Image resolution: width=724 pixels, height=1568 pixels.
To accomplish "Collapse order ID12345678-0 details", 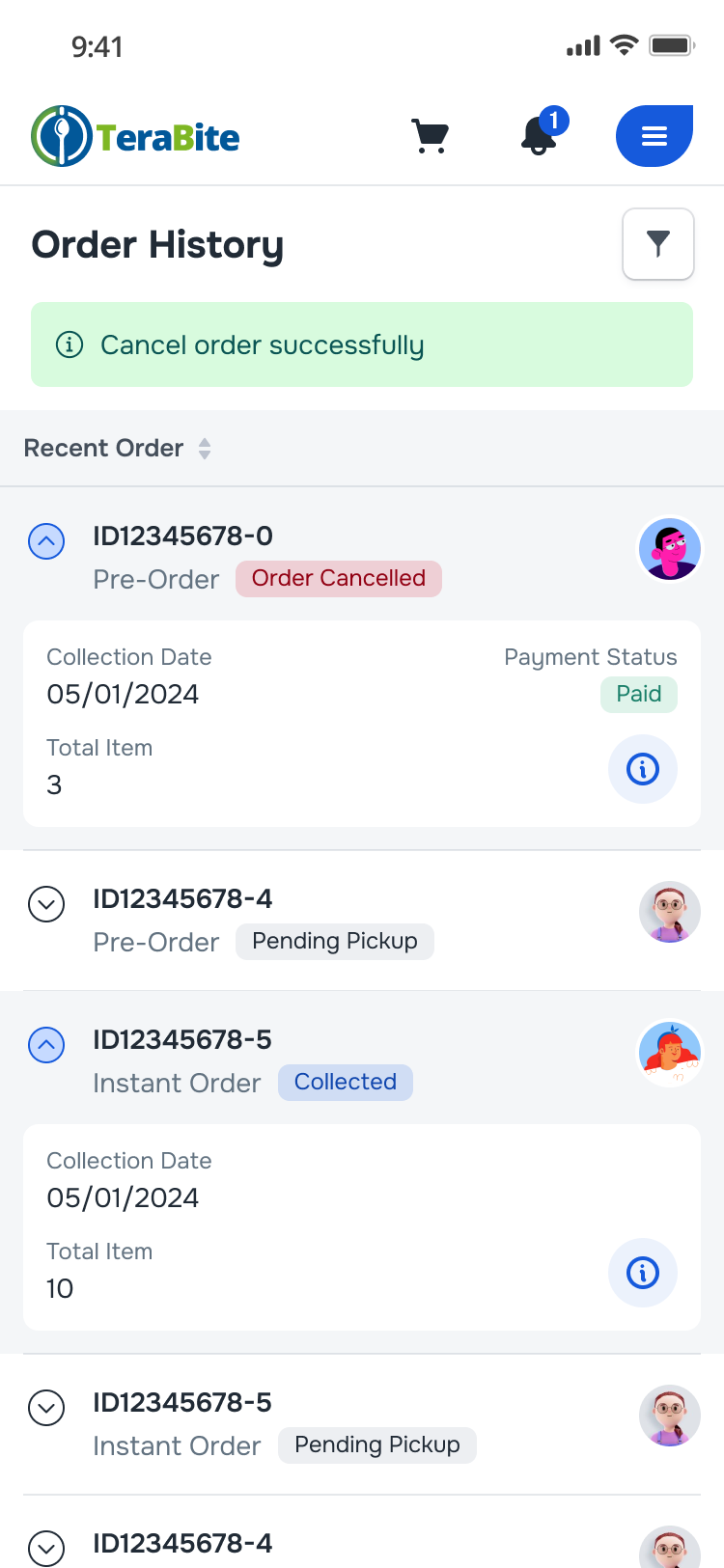I will 46,541.
